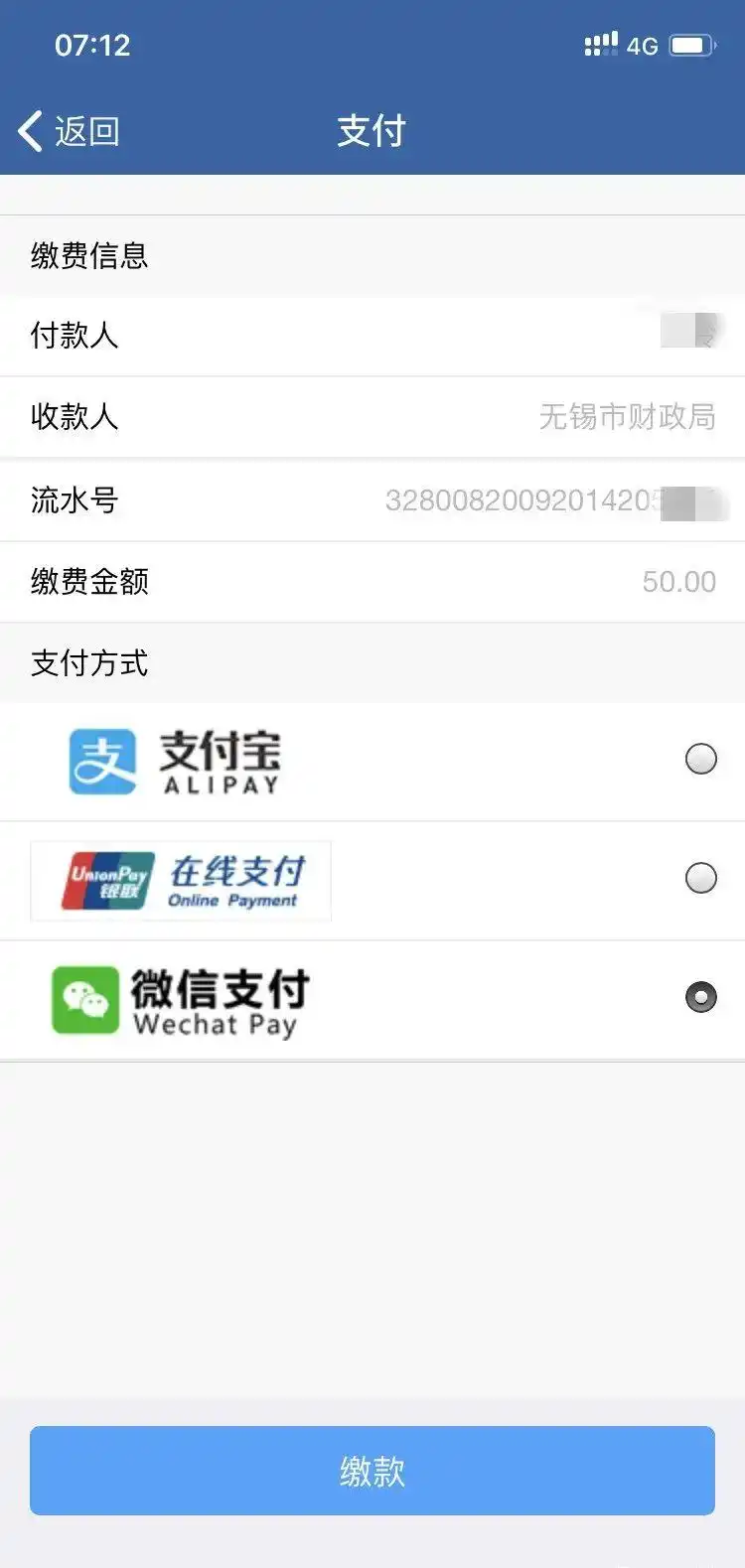
Task: Click the 支付 page title
Action: click(x=372, y=130)
